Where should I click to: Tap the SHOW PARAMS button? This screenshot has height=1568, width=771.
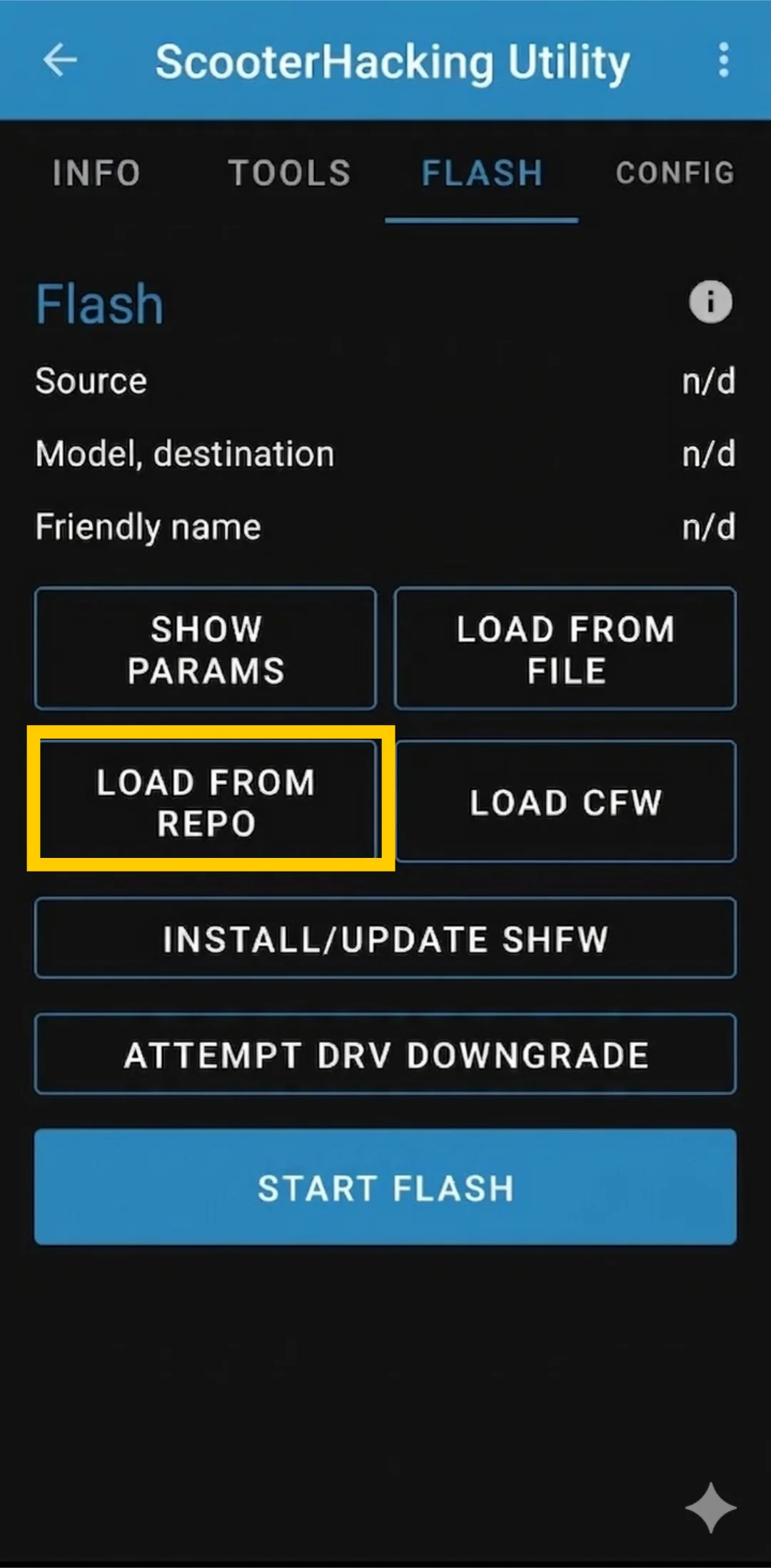(205, 647)
